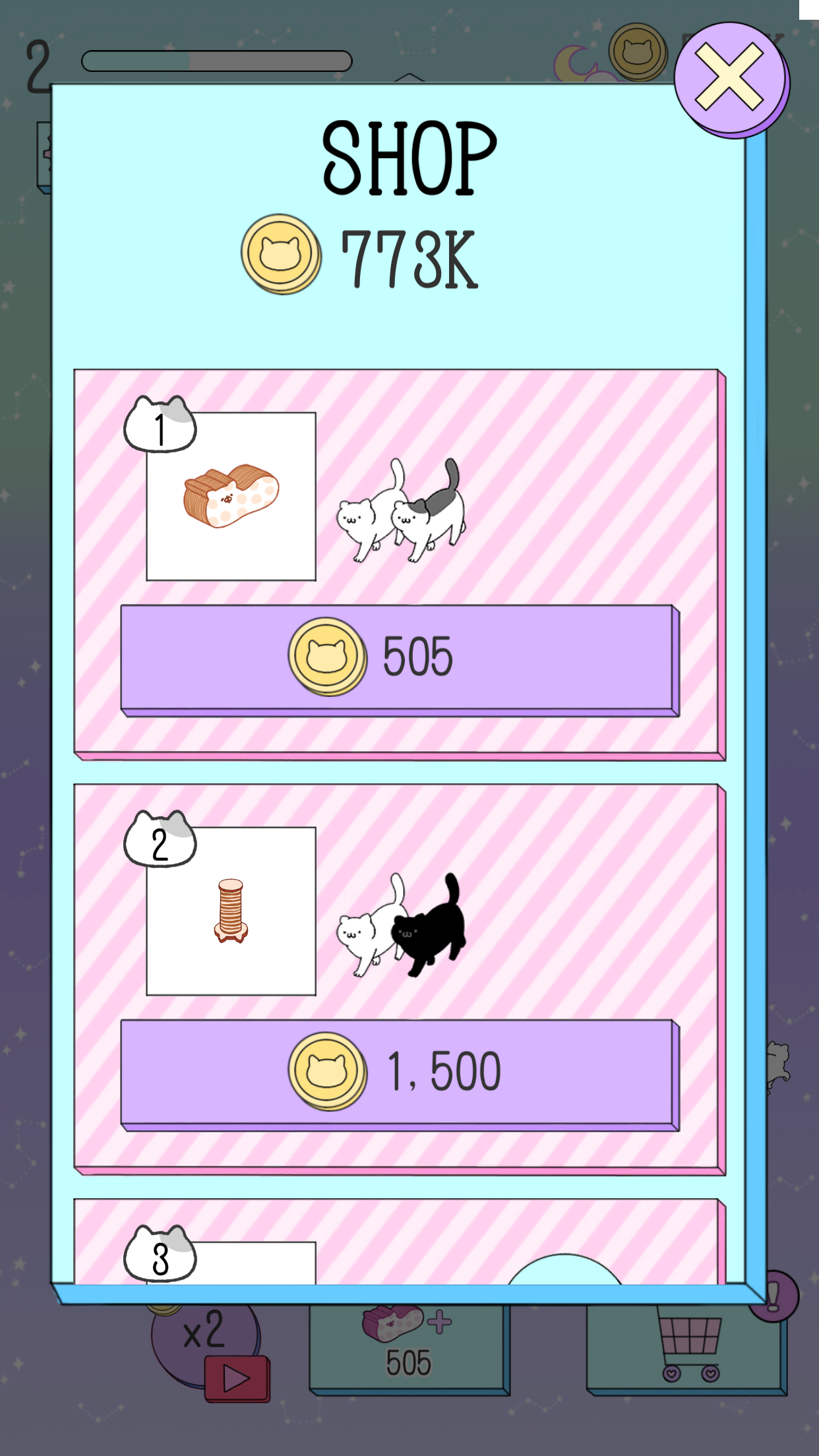Close the shop dialog
The width and height of the screenshot is (819, 1456).
pyautogui.click(x=730, y=78)
